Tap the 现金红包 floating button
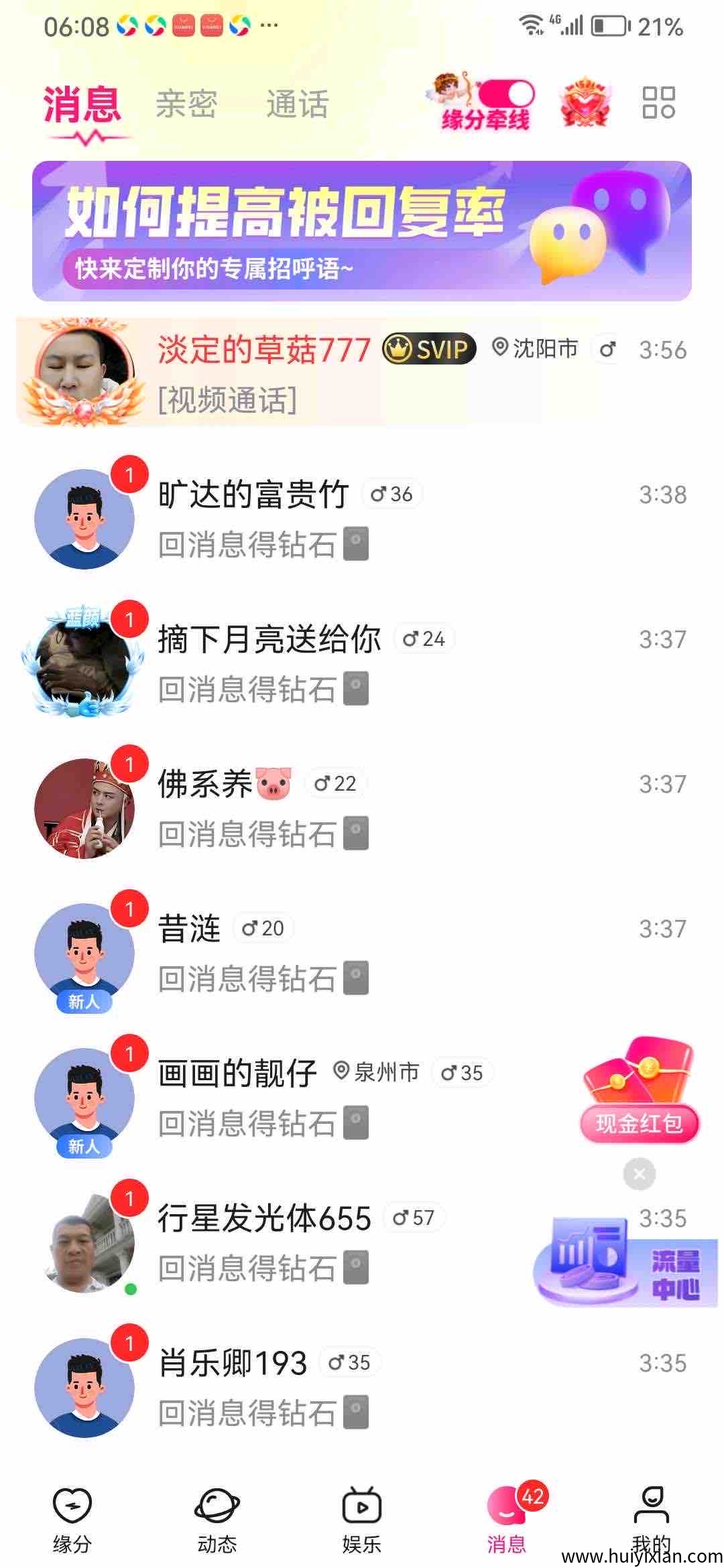The height and width of the screenshot is (1568, 724). pos(639,1092)
